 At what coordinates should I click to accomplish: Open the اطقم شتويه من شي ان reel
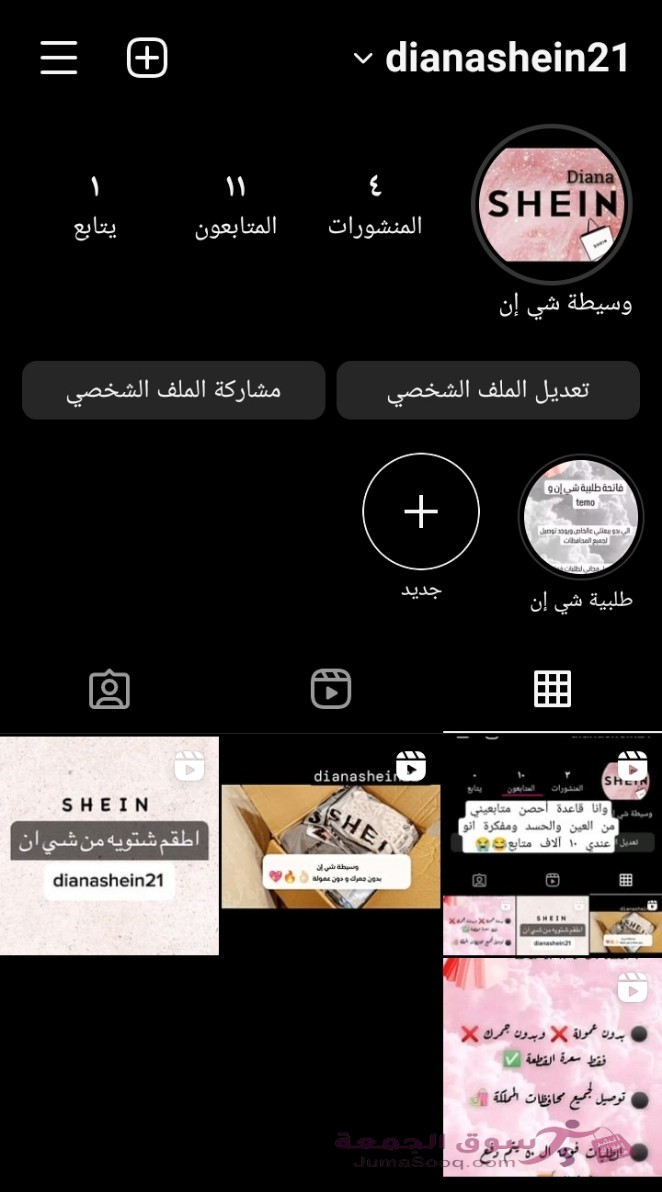coord(109,845)
